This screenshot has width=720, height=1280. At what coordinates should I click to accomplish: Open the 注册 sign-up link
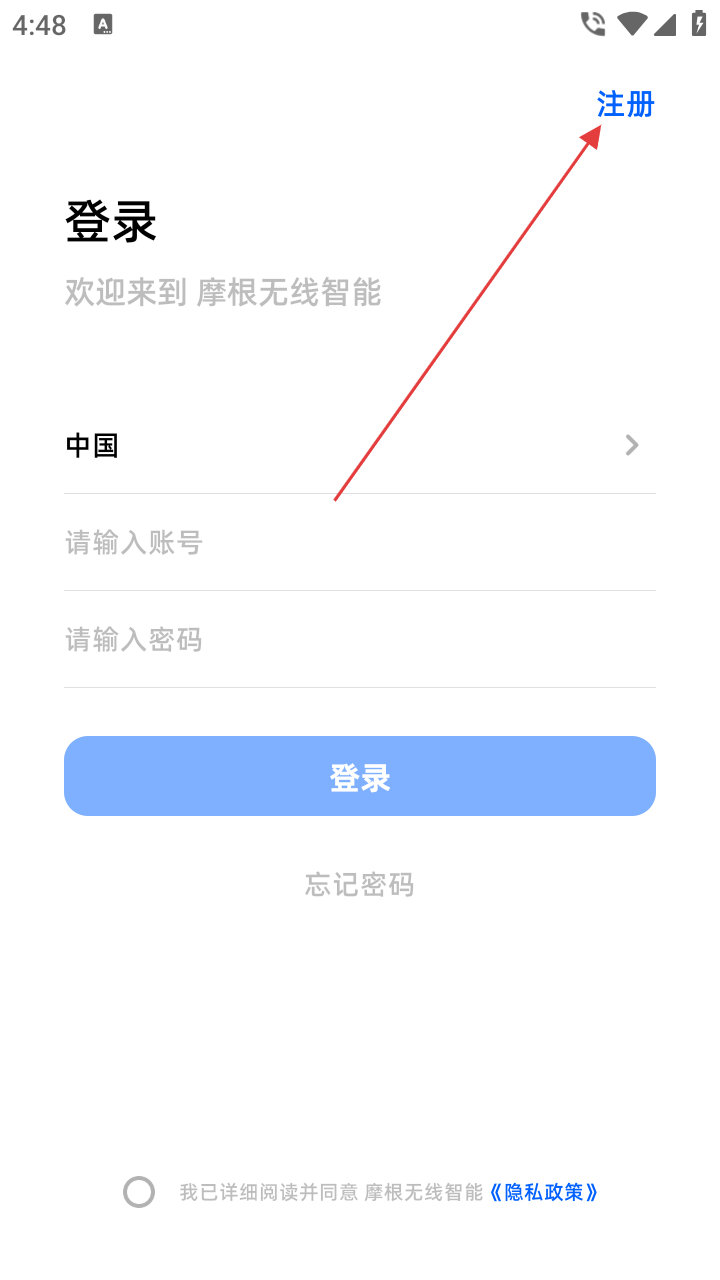[x=625, y=104]
